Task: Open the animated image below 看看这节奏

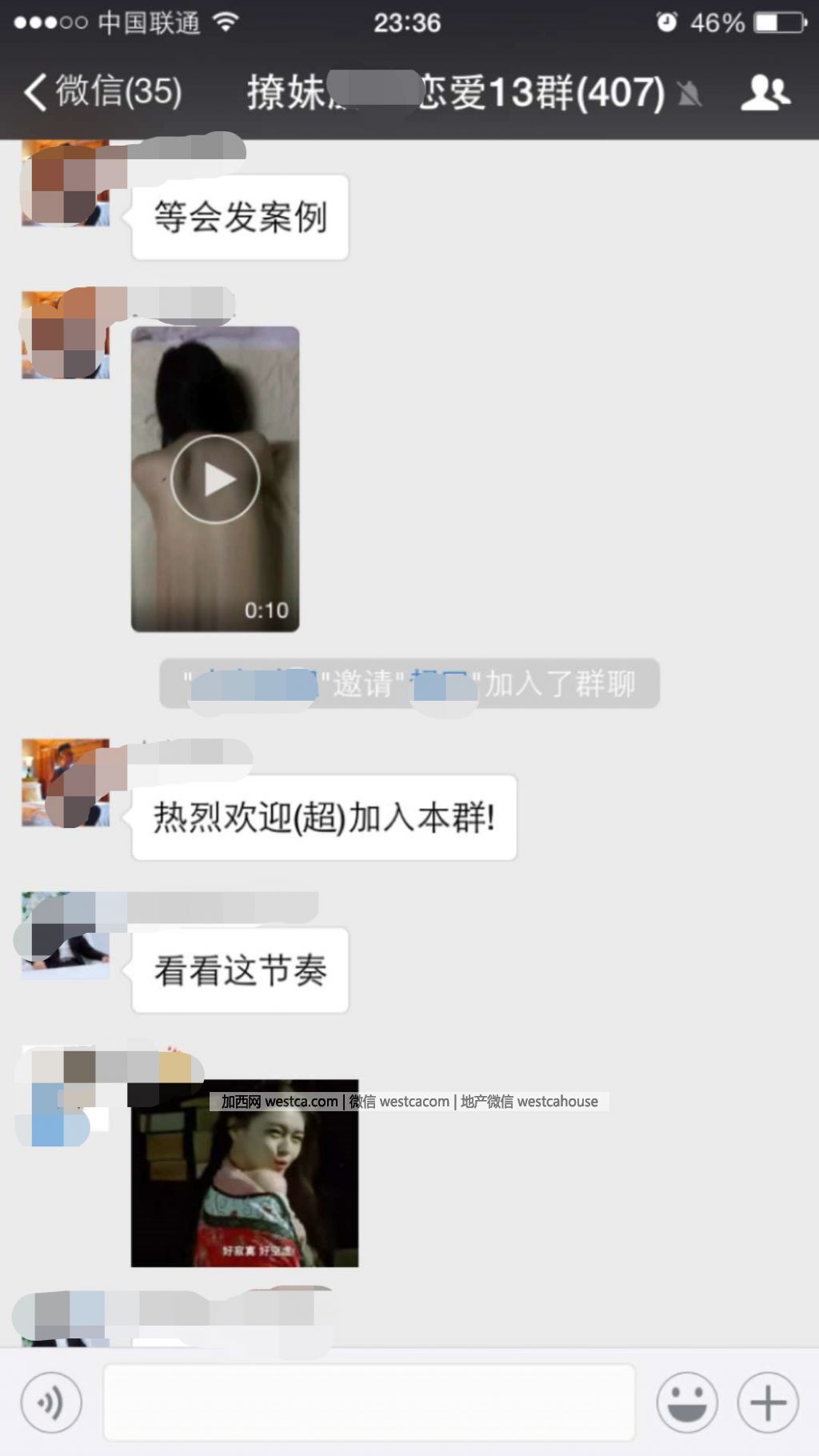Action: click(245, 1174)
